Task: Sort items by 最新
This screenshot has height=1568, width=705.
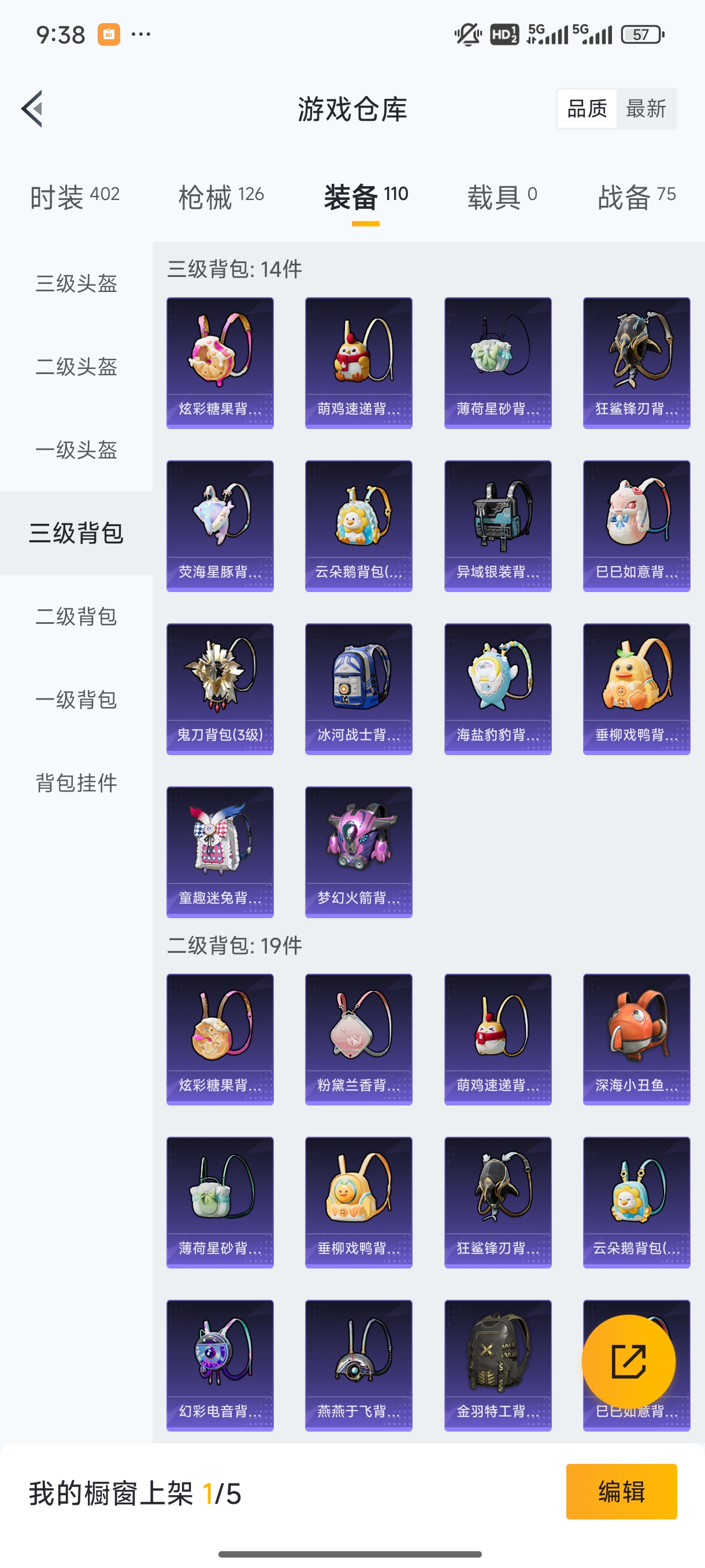Action: 645,109
